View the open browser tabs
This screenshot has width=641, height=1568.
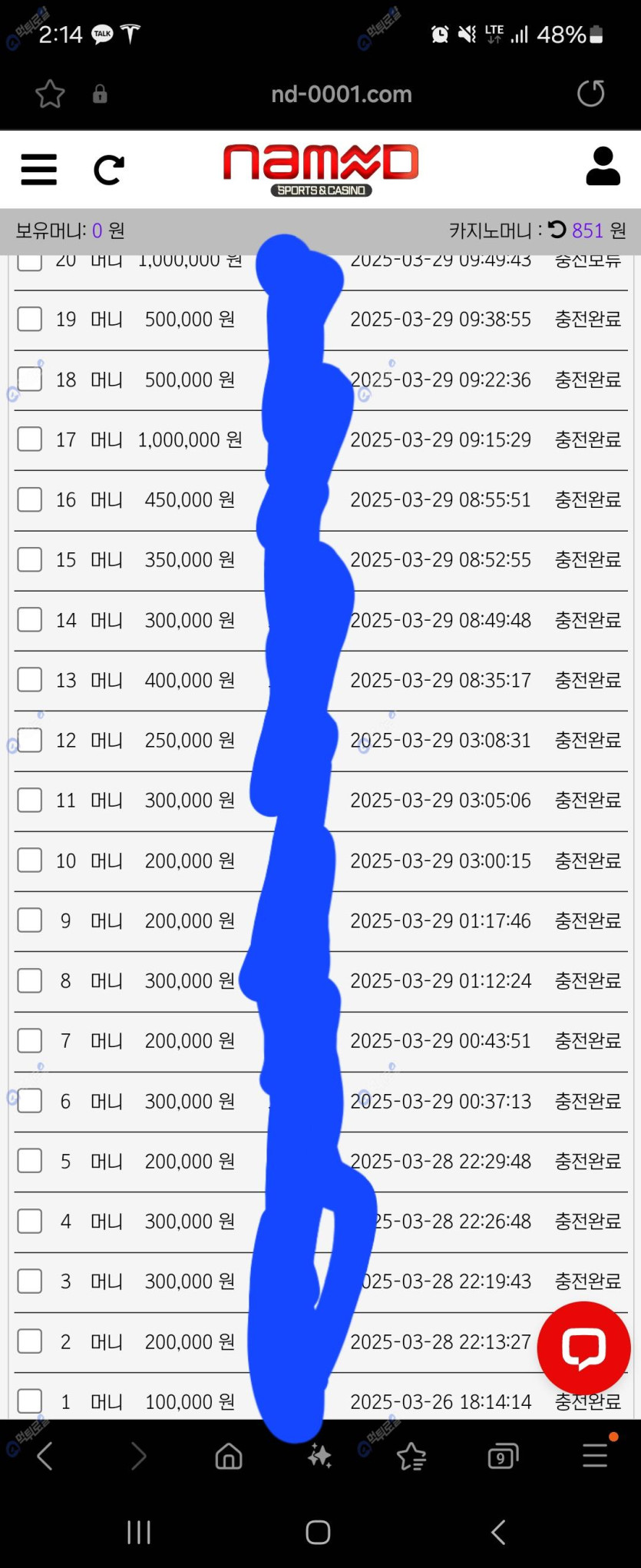503,1456
